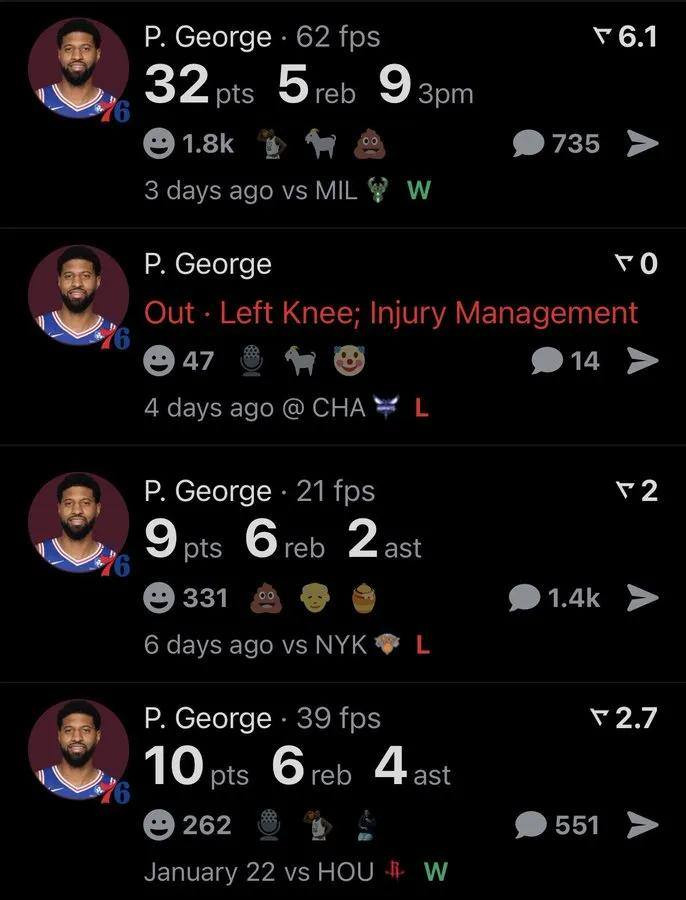Viewport: 686px width, 900px height.
Task: Open the 1.4k comments on the NYK game
Action: click(x=556, y=598)
